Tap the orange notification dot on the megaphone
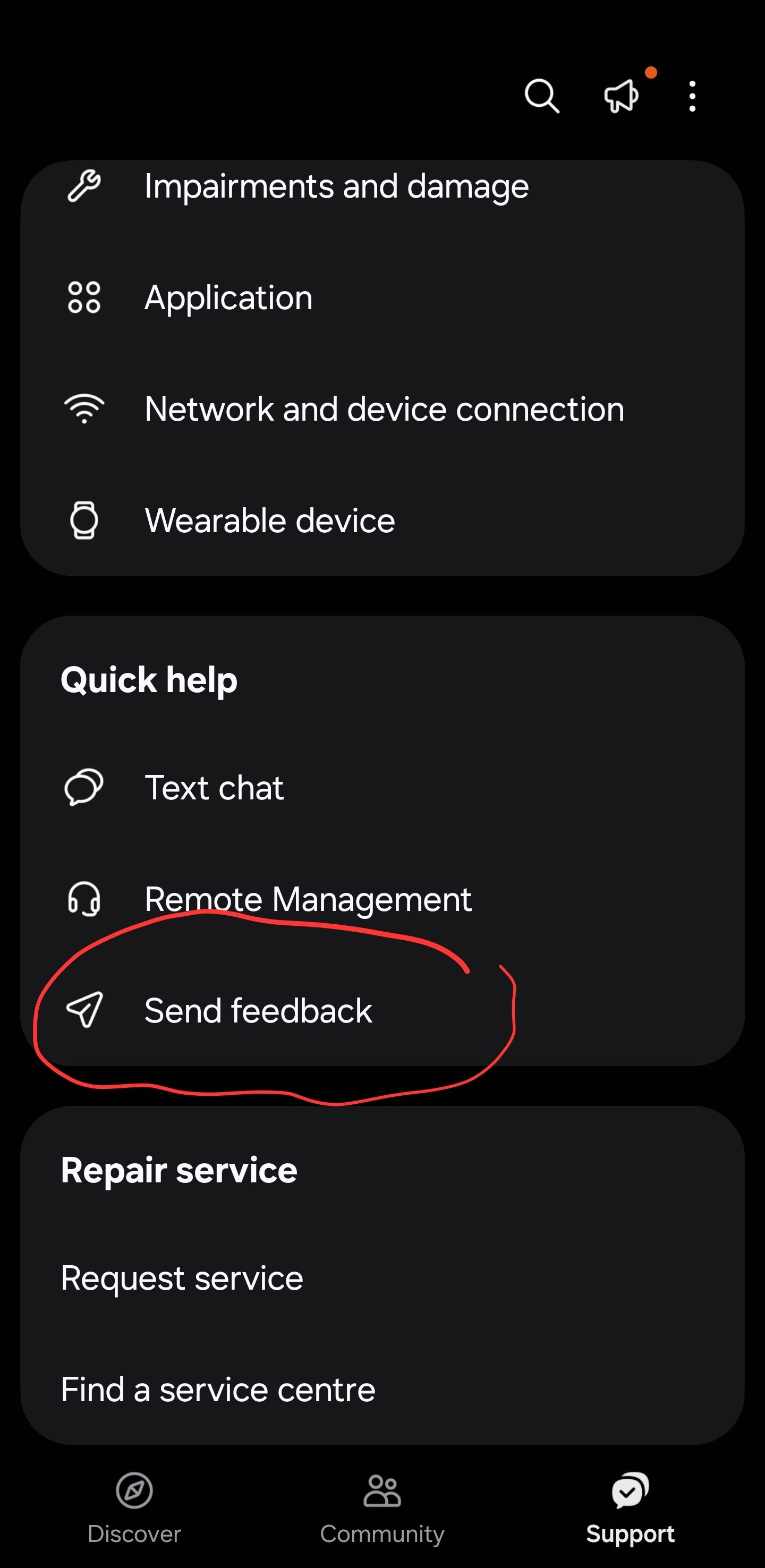 [652, 72]
